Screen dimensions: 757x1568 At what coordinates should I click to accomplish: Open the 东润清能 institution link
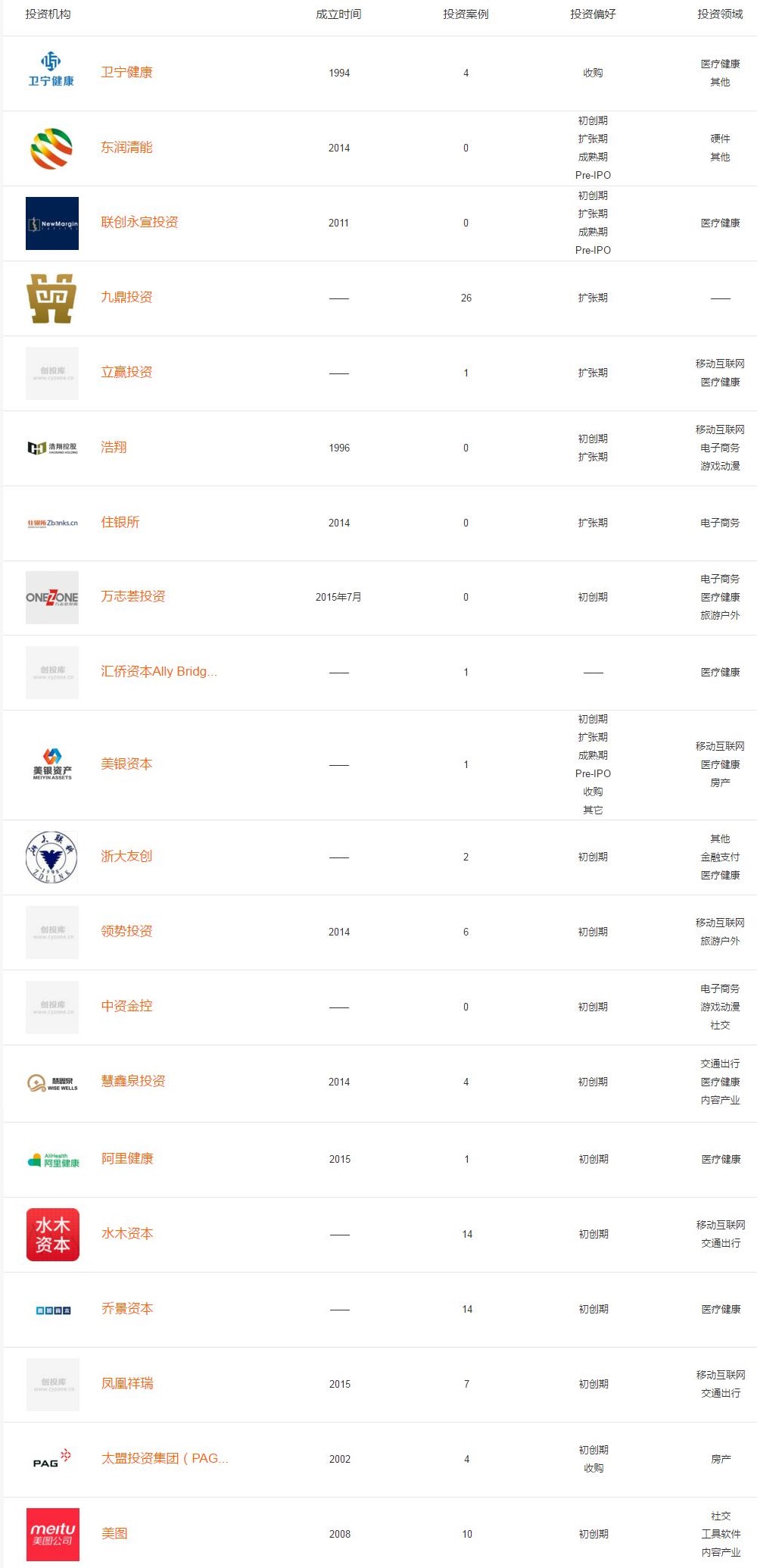click(x=126, y=147)
